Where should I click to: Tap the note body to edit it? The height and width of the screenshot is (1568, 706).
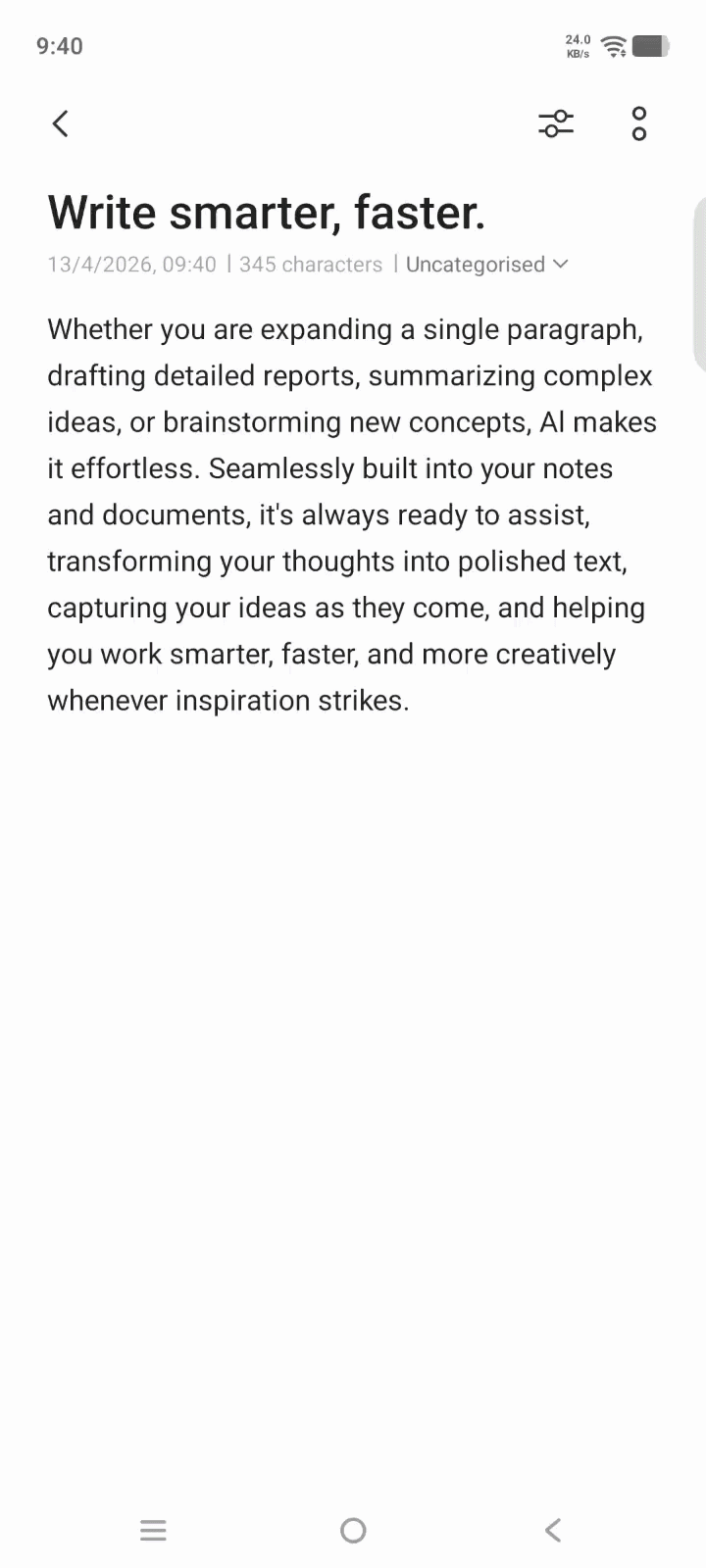[352, 514]
